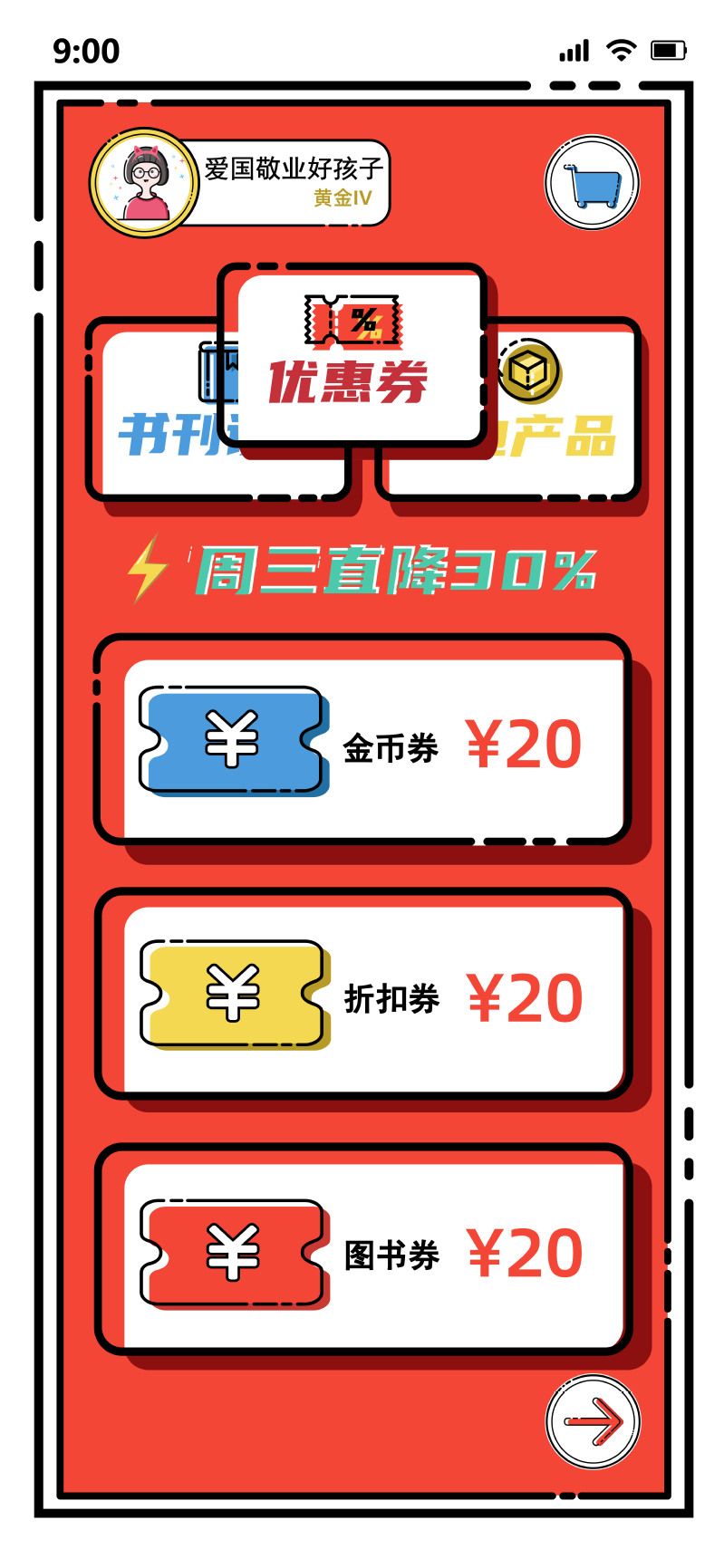Open the 爱国敬业好孩子 user profile
Viewport: 724px width, 1568px height.
coord(241,183)
